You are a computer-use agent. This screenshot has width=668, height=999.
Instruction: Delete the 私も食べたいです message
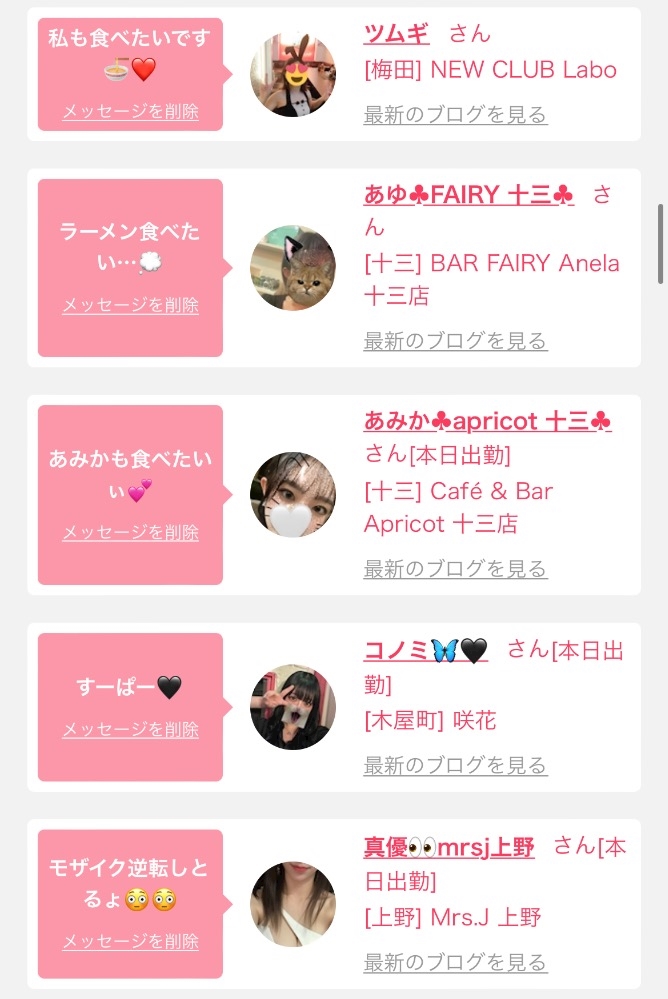(130, 111)
